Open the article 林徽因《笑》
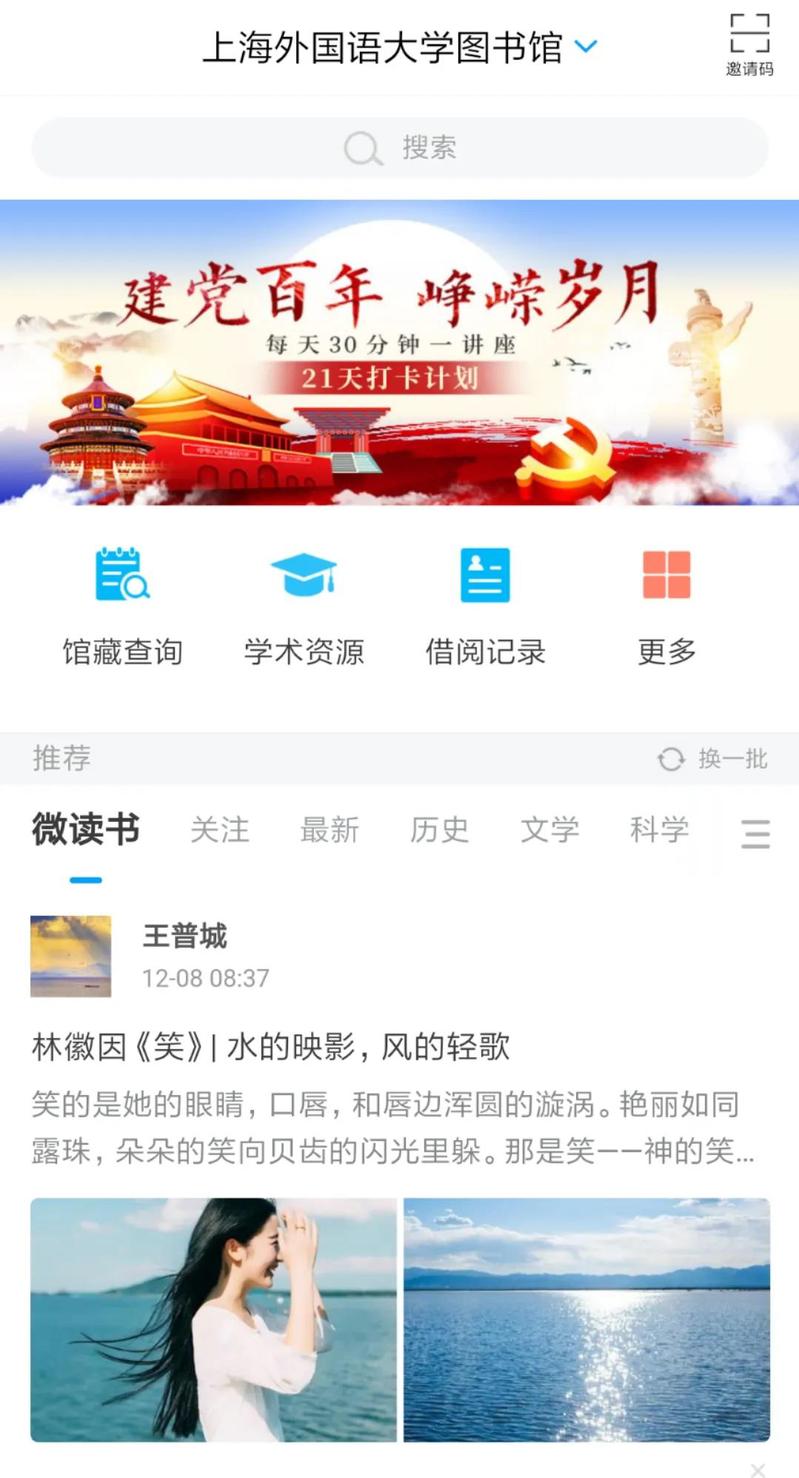 tap(271, 1047)
